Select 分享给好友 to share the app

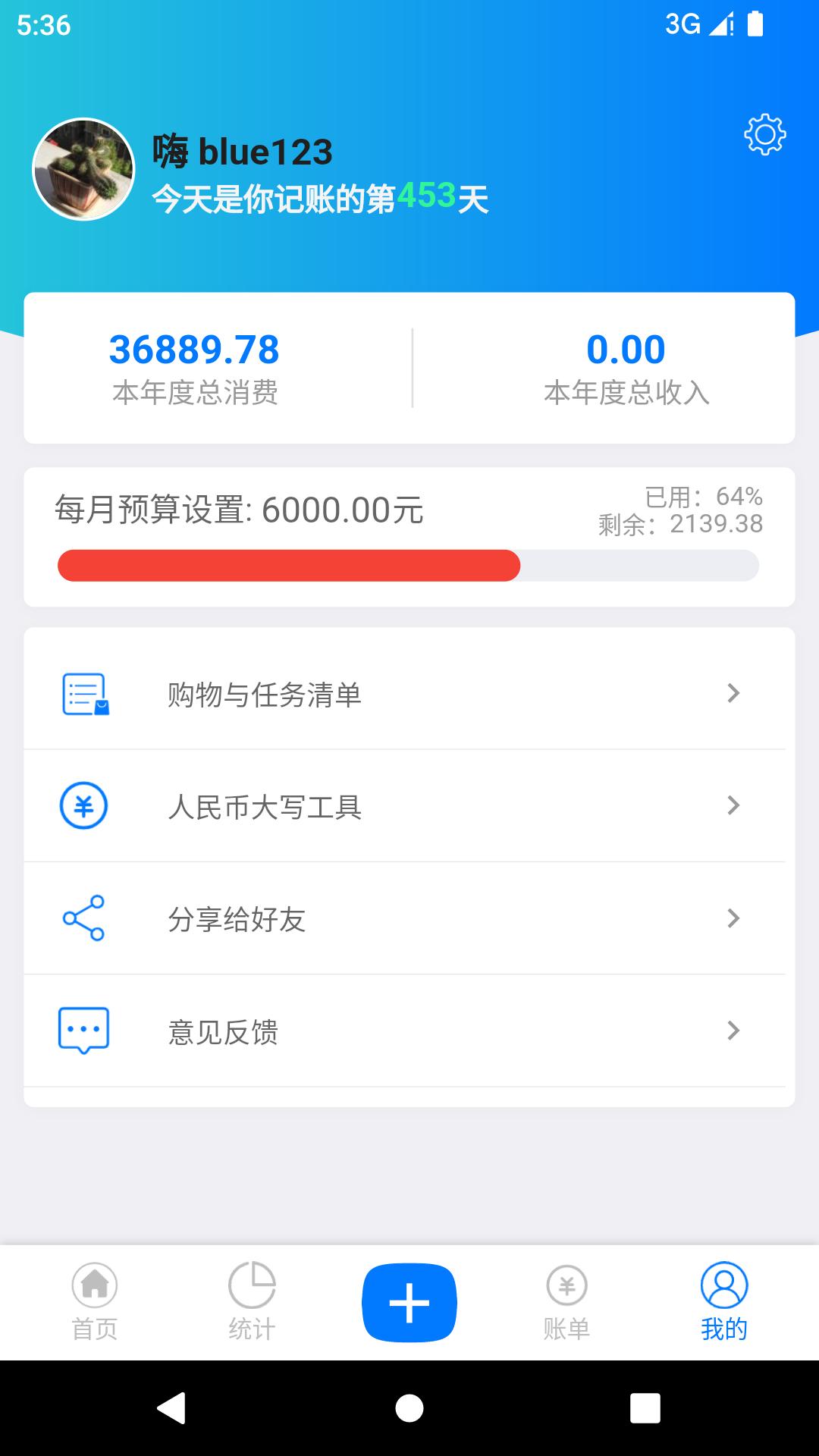409,918
